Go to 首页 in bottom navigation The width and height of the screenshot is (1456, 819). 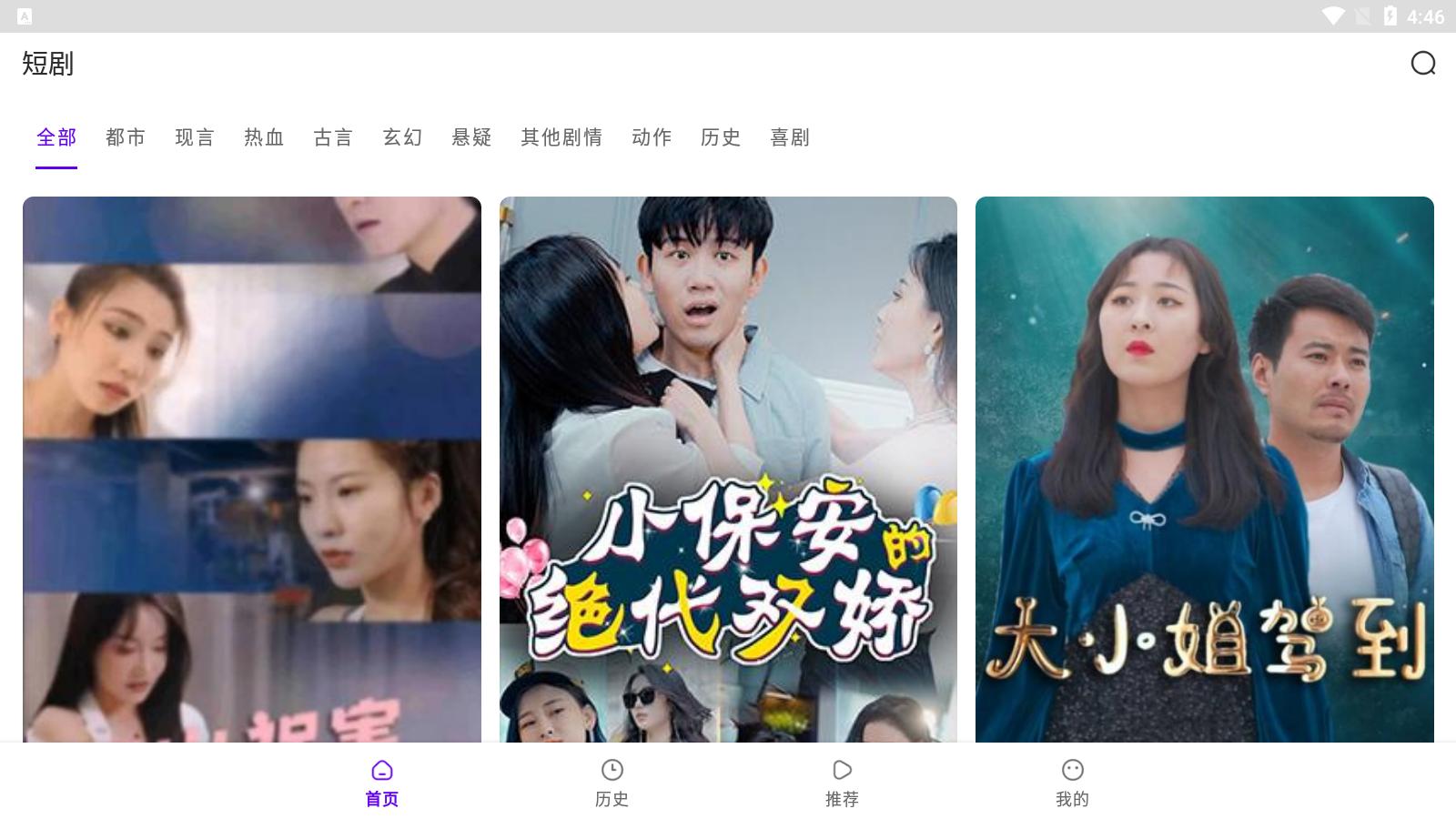click(382, 784)
